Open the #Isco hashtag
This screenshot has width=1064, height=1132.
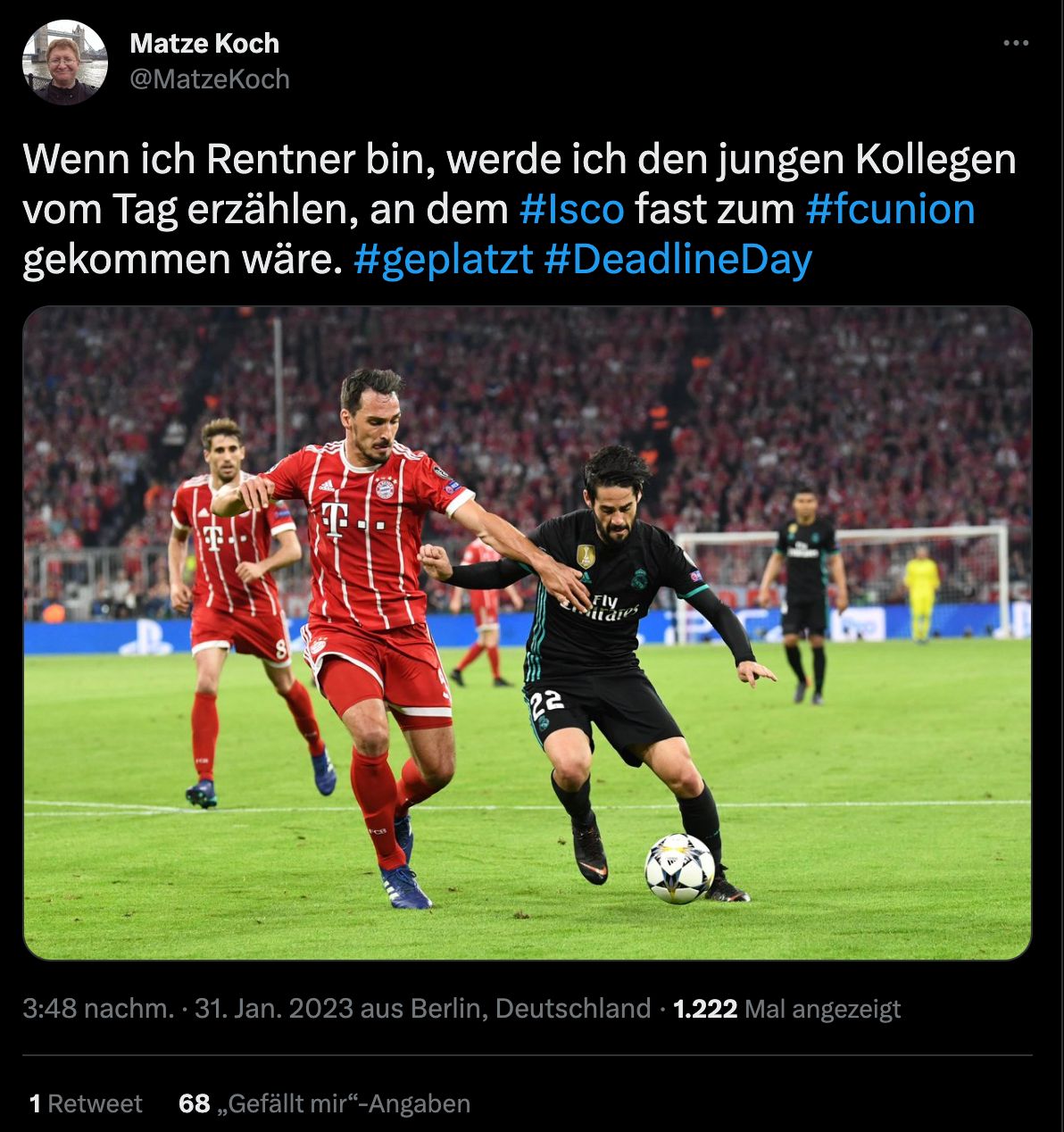[x=569, y=212]
